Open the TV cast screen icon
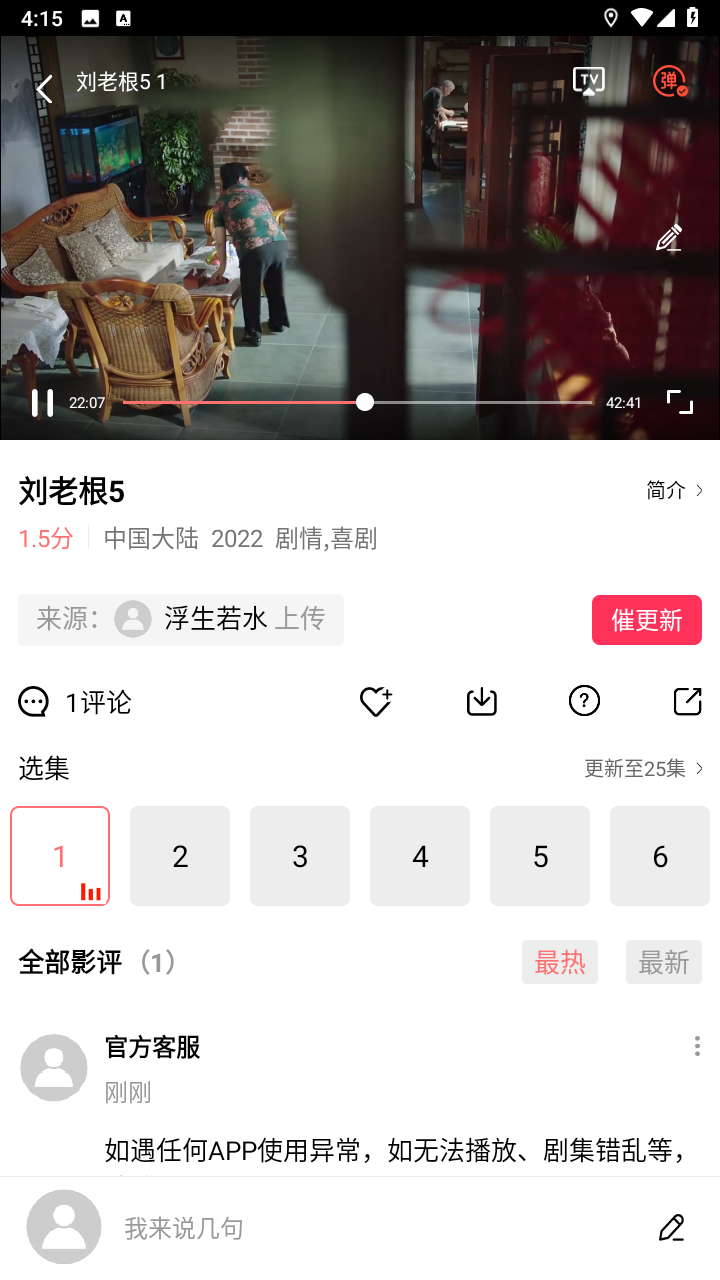This screenshot has width=720, height=1280. [589, 80]
